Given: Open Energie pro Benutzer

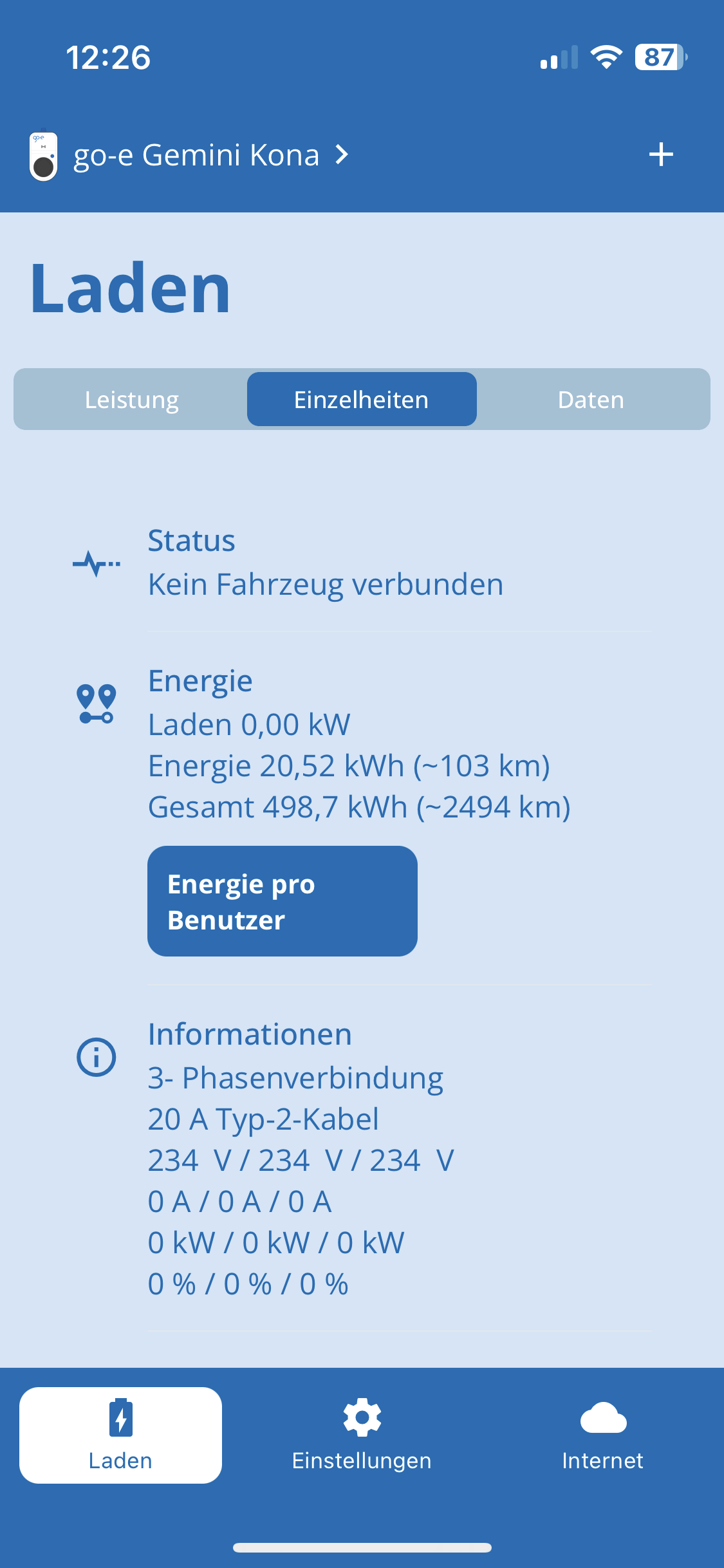Looking at the screenshot, I should point(283,901).
